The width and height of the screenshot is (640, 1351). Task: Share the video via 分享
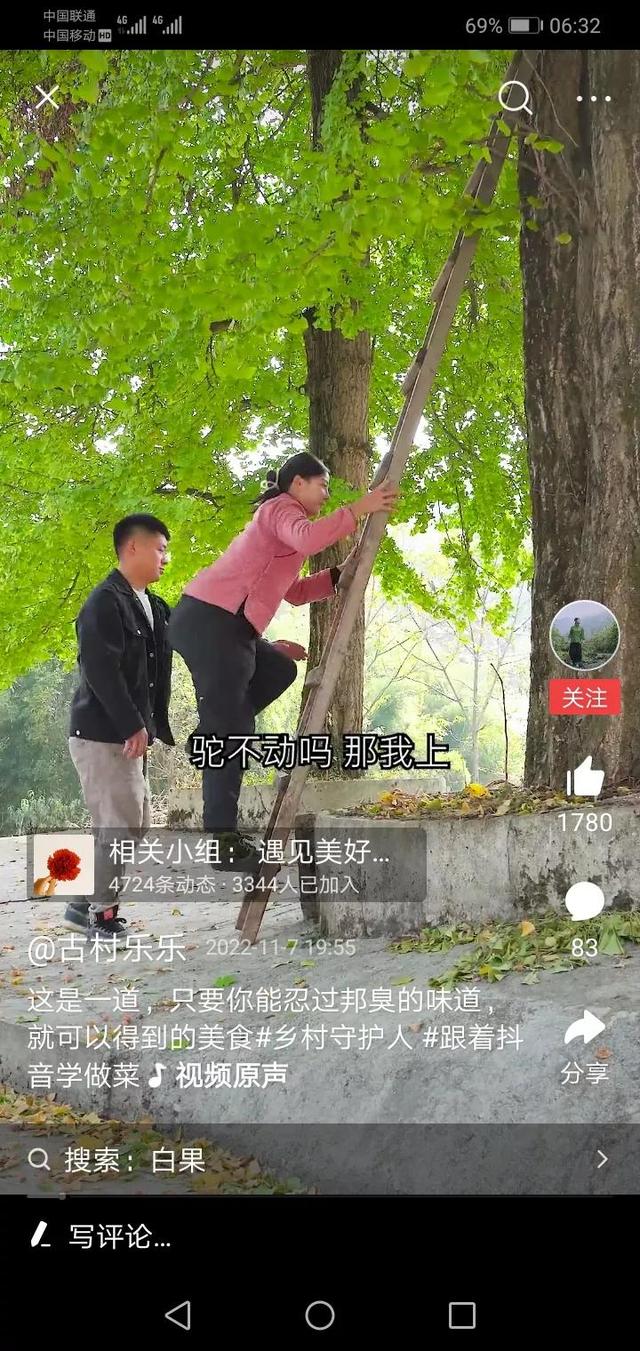point(585,1047)
